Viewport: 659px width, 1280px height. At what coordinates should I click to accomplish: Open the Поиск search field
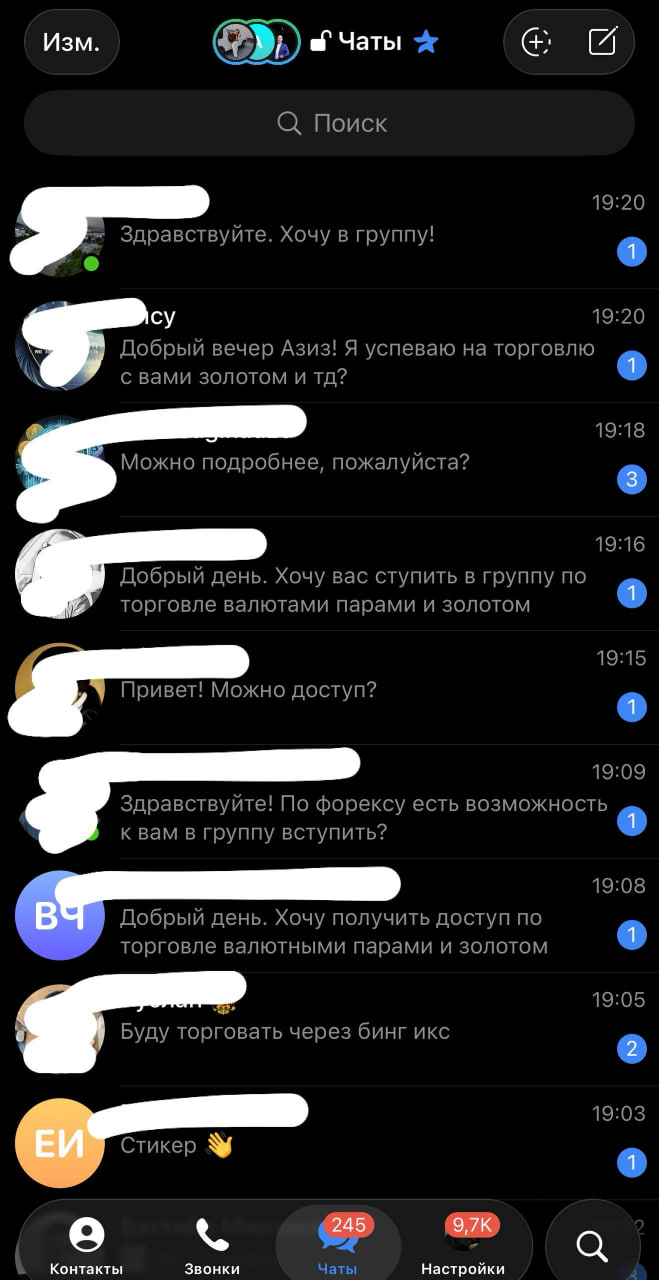point(329,124)
